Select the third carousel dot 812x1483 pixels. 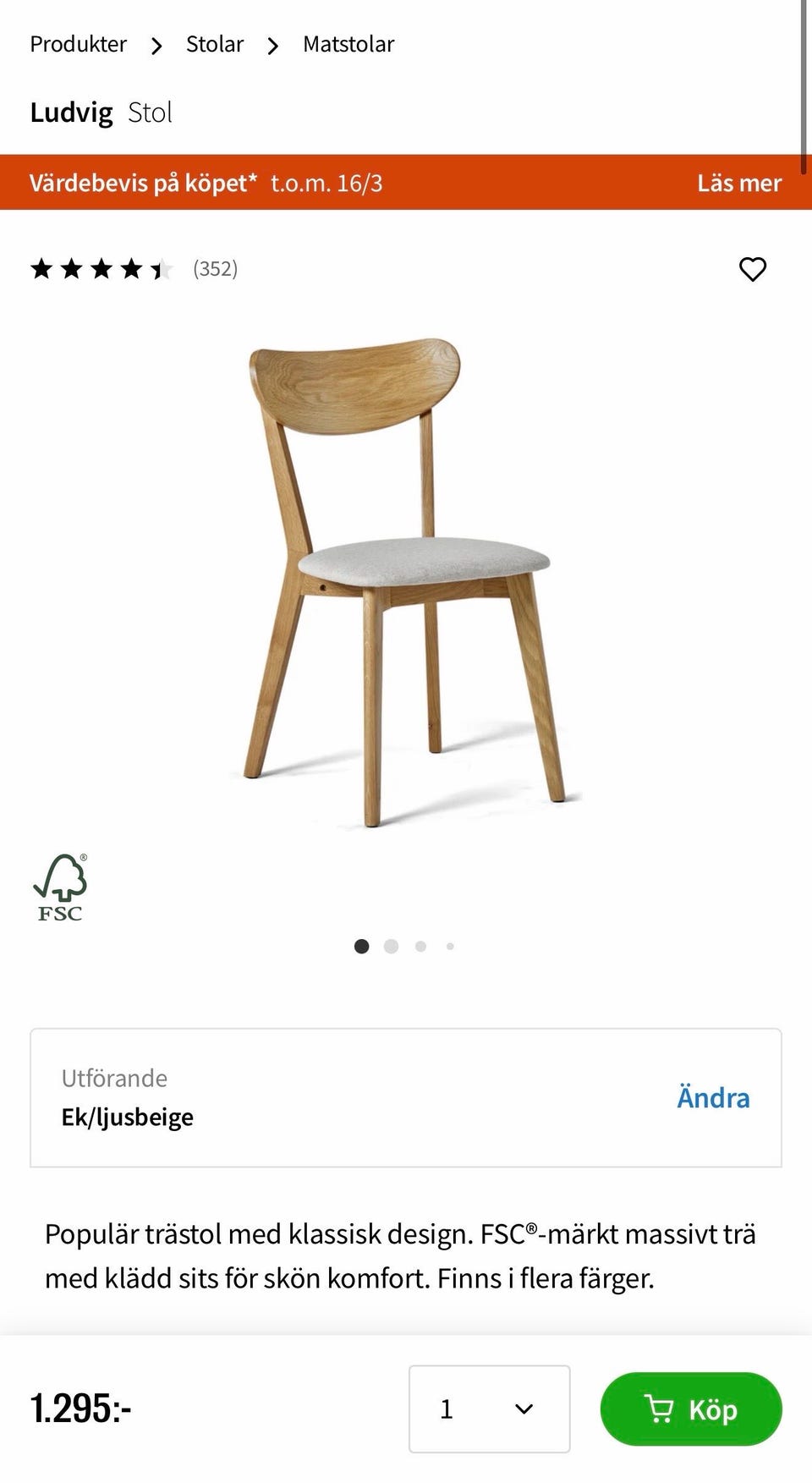click(420, 946)
